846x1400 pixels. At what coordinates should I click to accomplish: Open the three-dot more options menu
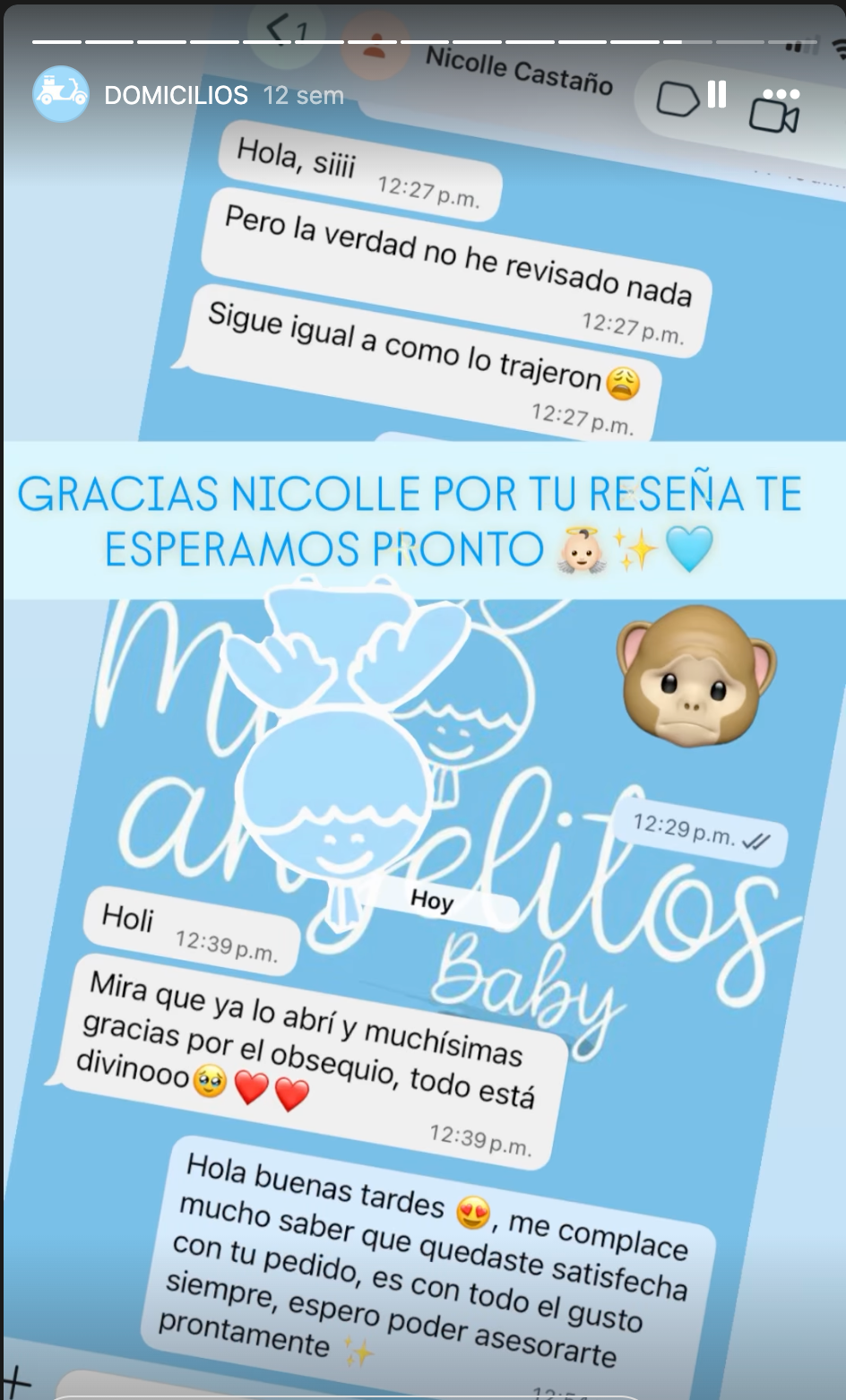click(781, 94)
